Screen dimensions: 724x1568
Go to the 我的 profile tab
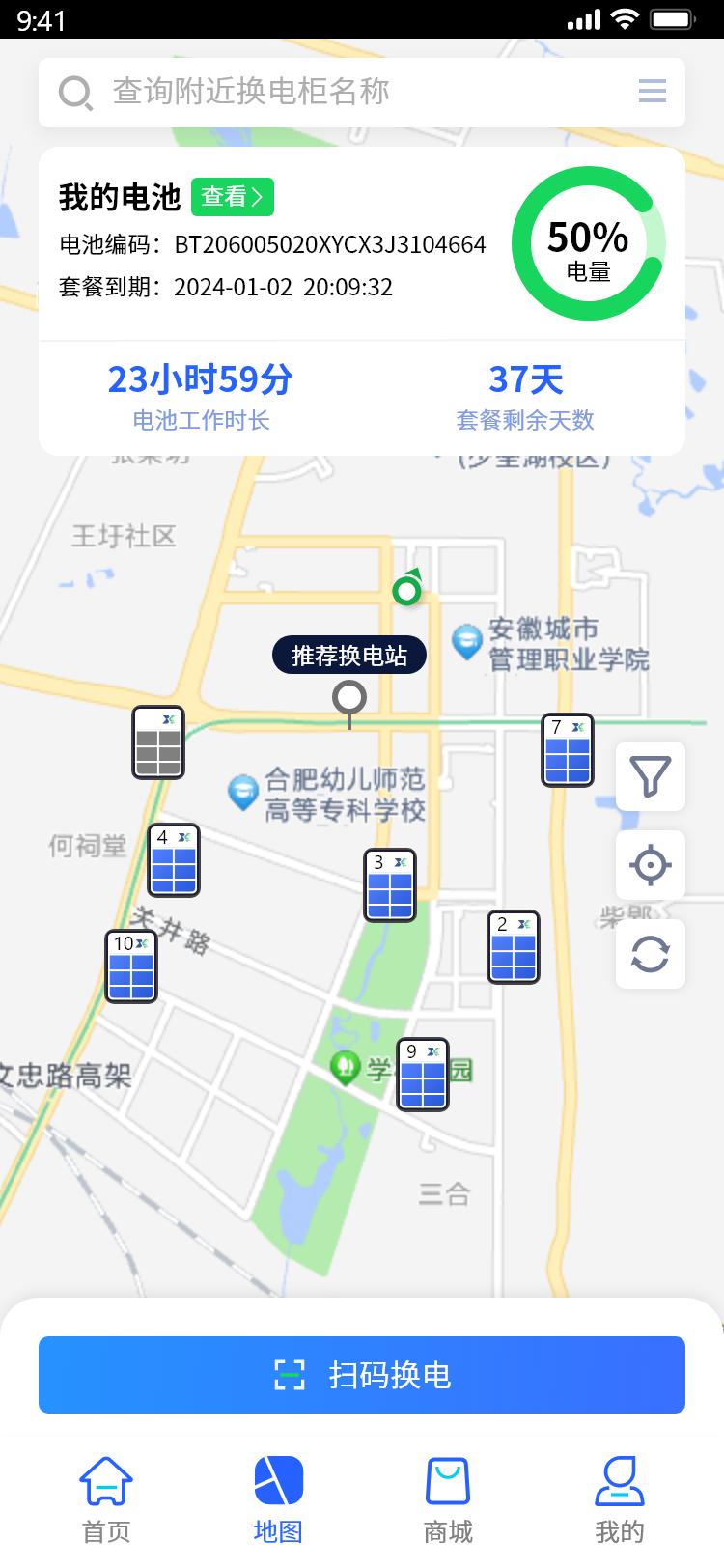point(620,1492)
